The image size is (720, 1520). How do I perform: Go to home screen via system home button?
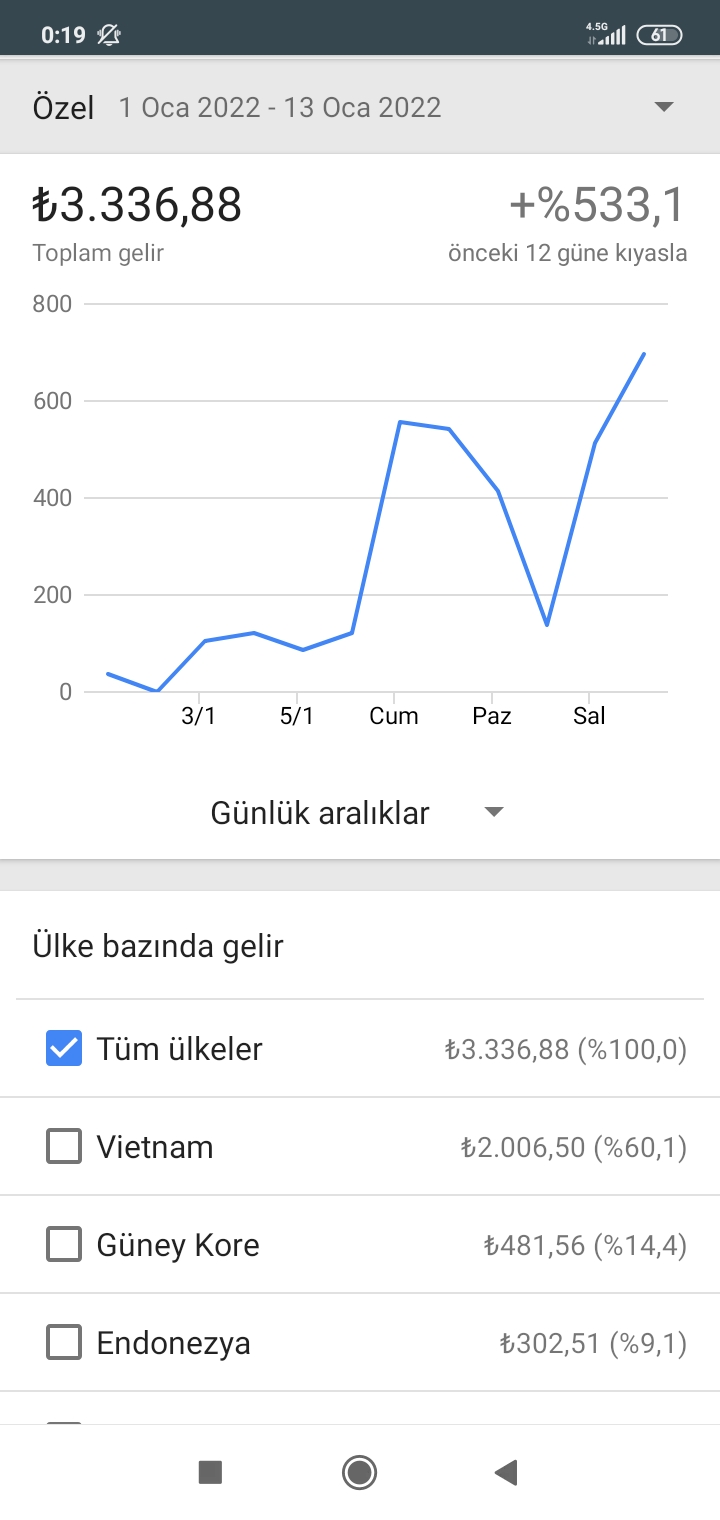[359, 1472]
